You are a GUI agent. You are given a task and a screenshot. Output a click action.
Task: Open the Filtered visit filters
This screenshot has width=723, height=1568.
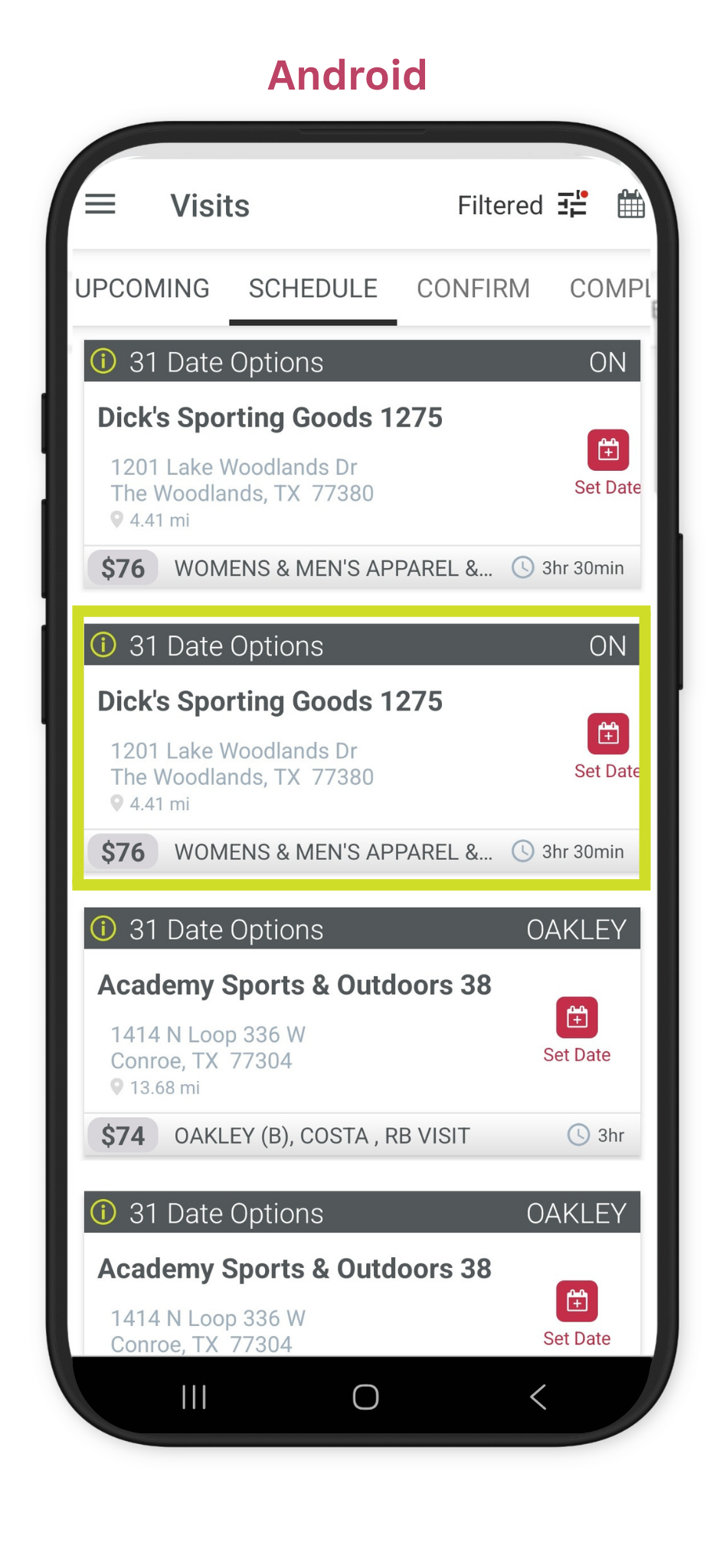click(523, 205)
